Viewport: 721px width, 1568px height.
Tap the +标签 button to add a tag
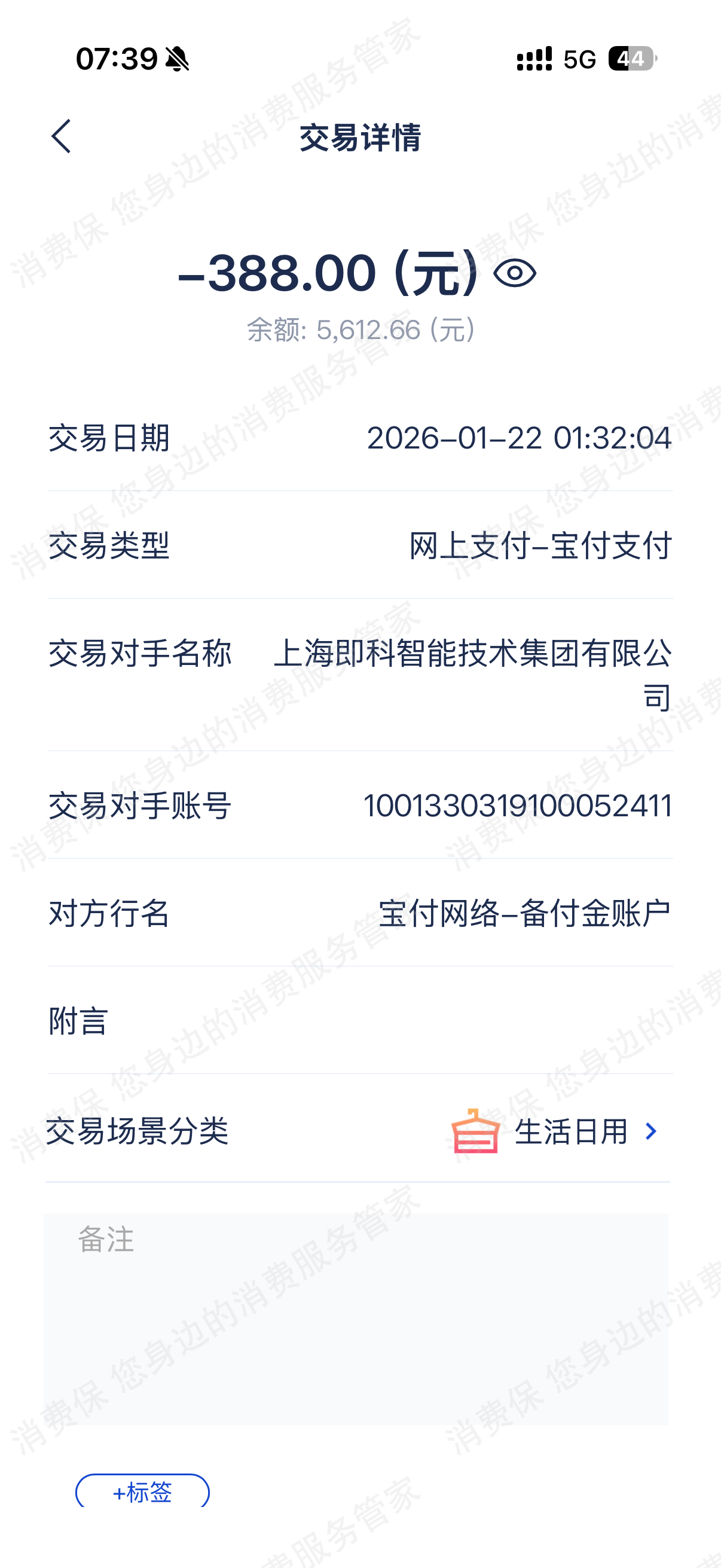(143, 1492)
